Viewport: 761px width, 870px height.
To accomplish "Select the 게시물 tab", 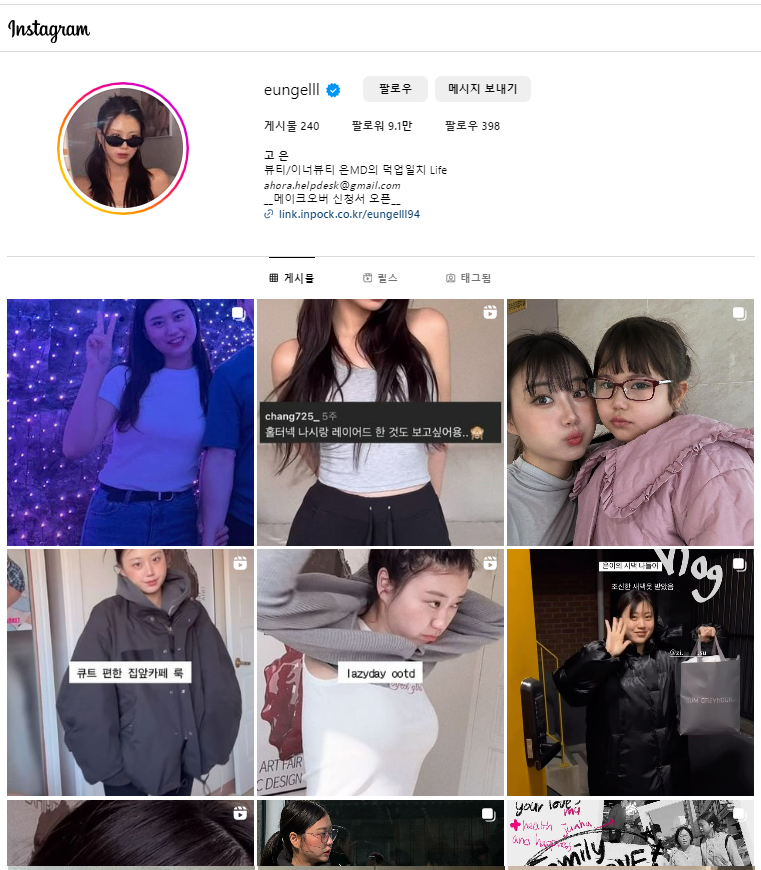I will (292, 278).
